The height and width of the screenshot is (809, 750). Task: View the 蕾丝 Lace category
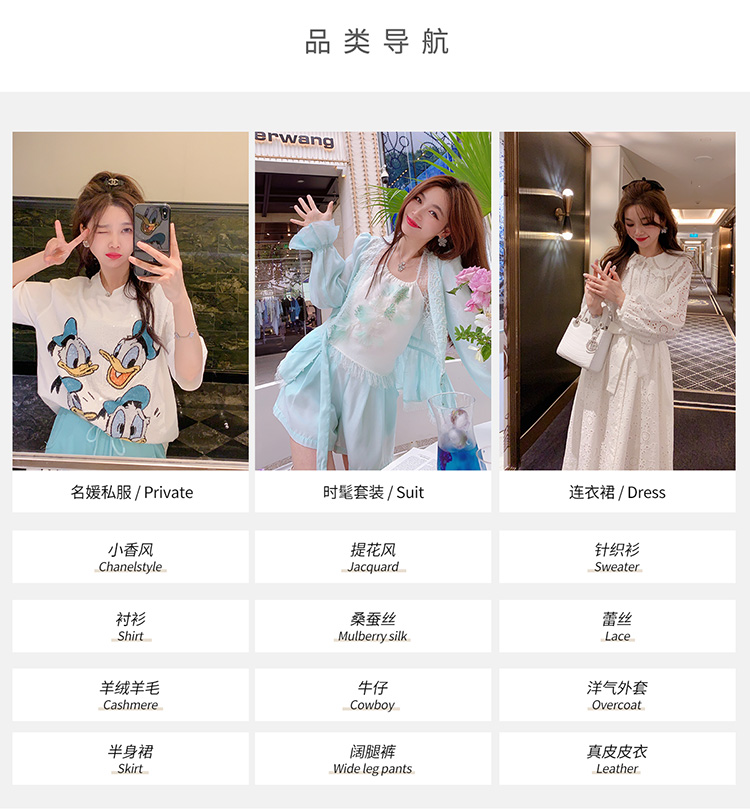pos(617,626)
